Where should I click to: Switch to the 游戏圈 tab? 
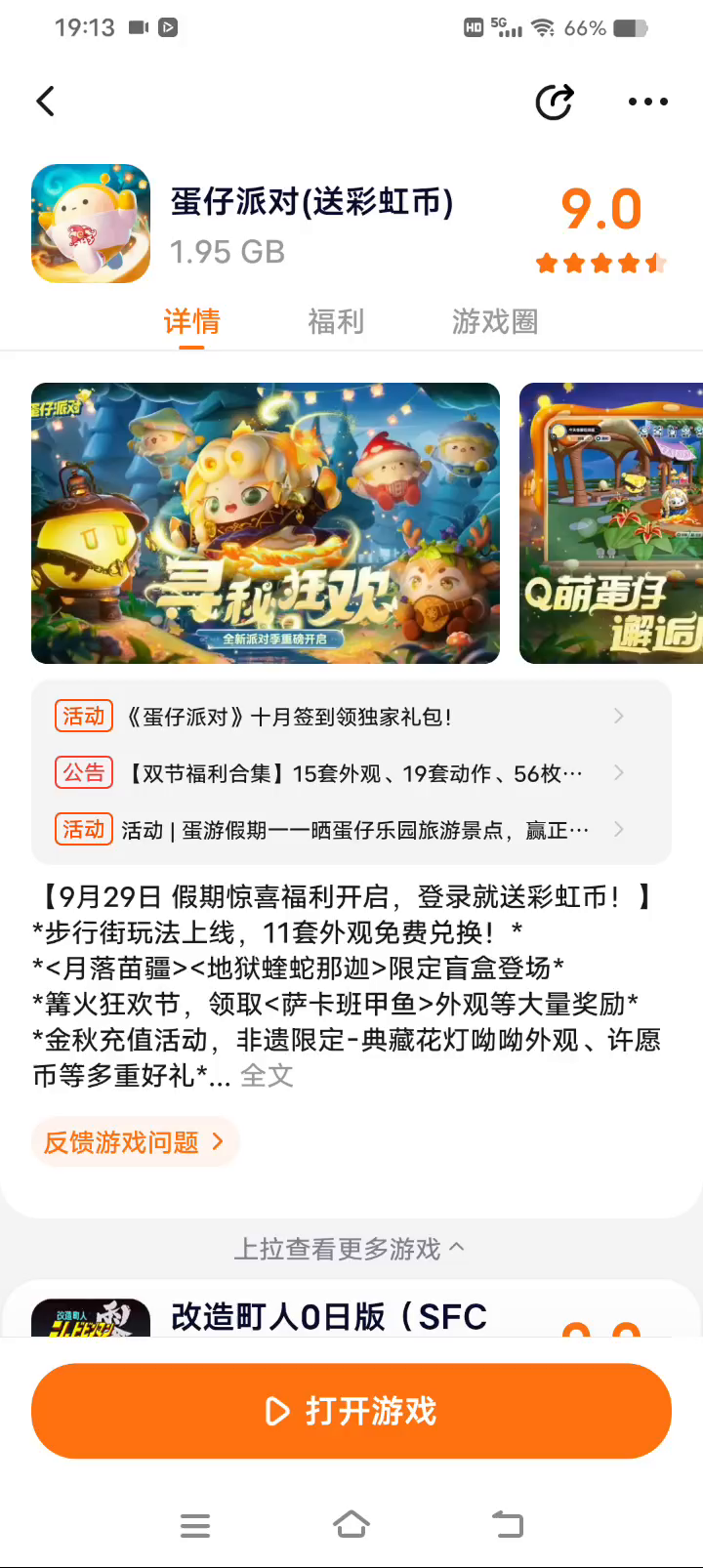[x=495, y=321]
